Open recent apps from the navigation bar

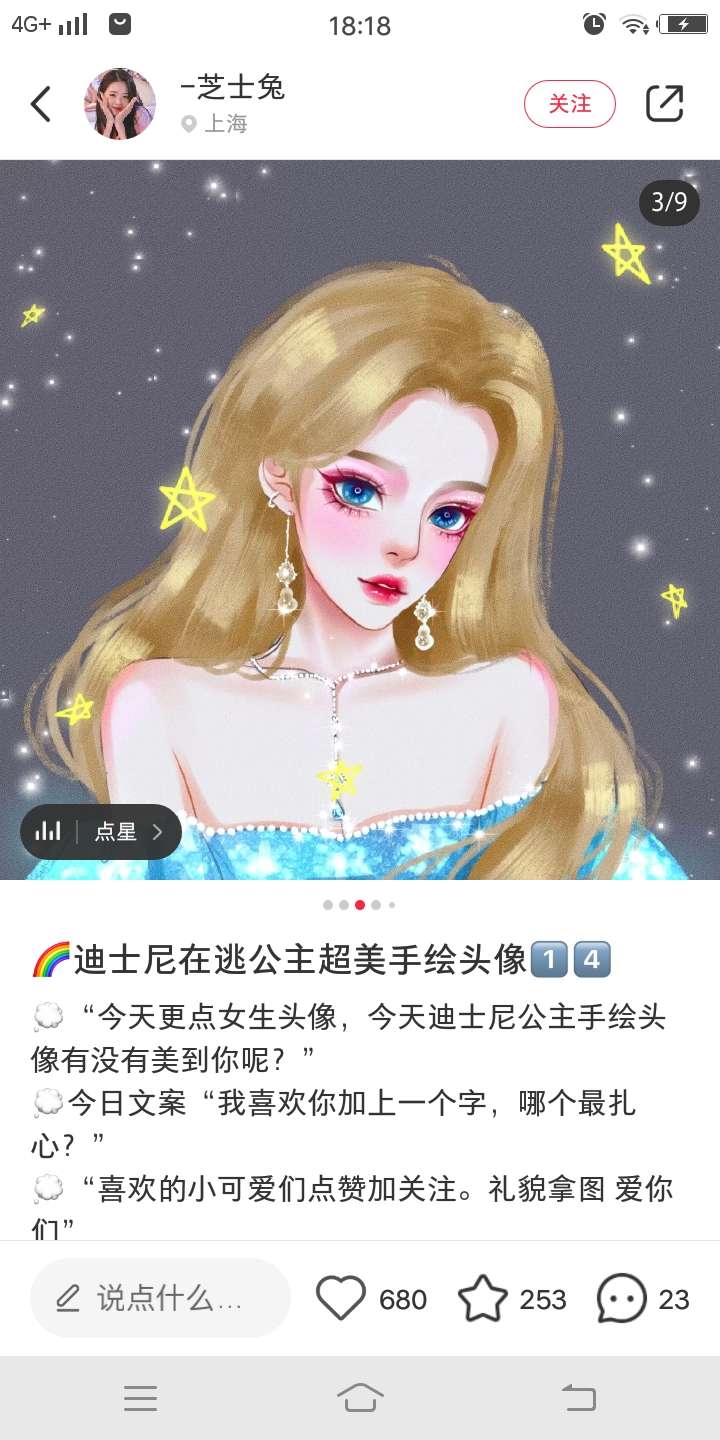(x=140, y=1397)
